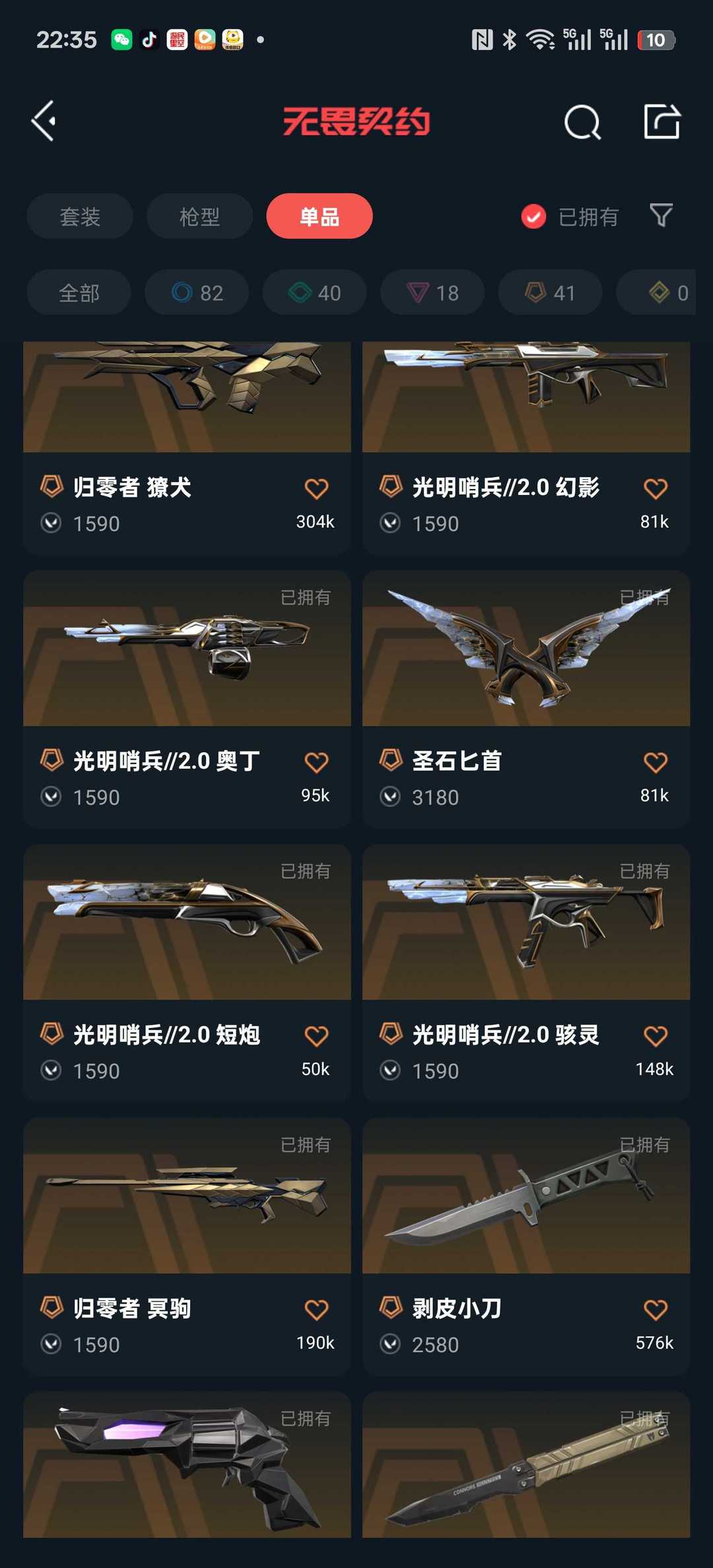View the 剥皮小刀 skin card
Viewport: 713px width, 1568px height.
point(526,1247)
